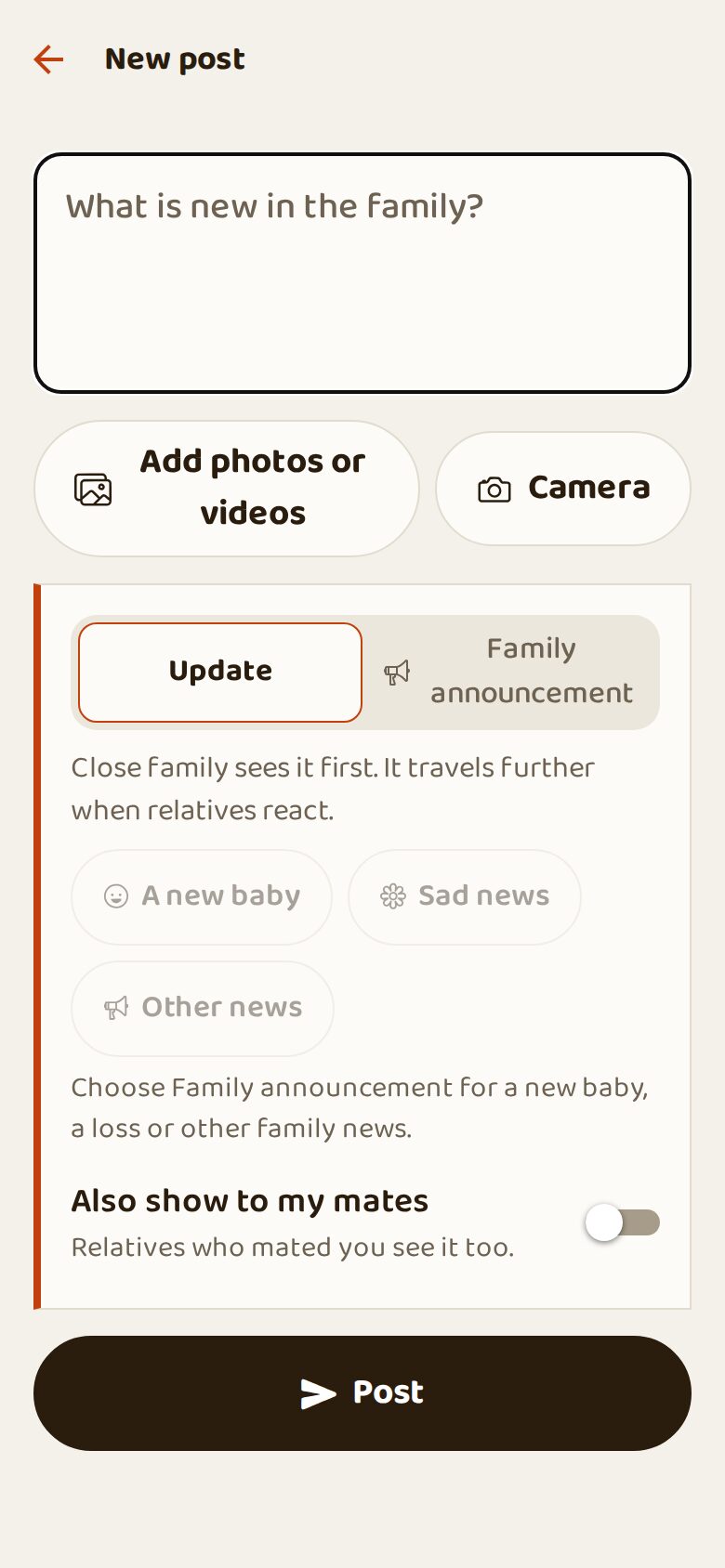
Task: Enable "Also show to my mates"
Action: pyautogui.click(x=623, y=1222)
